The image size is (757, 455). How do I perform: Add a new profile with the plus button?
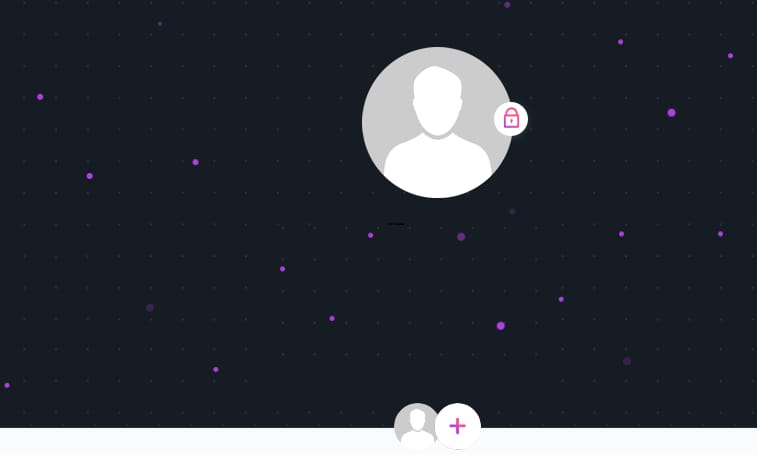[x=458, y=426]
